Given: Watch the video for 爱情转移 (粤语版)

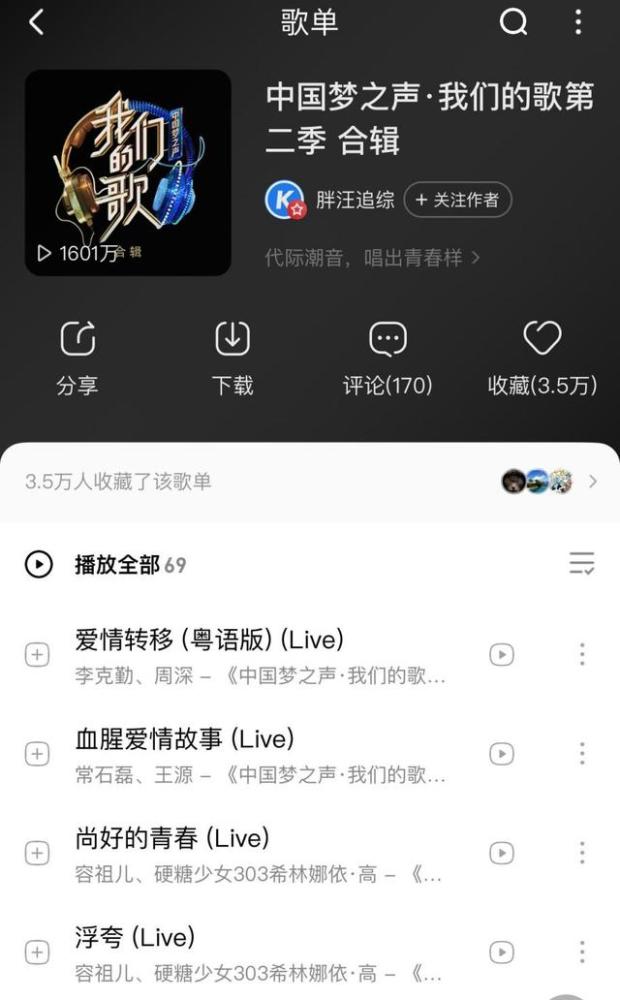Looking at the screenshot, I should 501,655.
